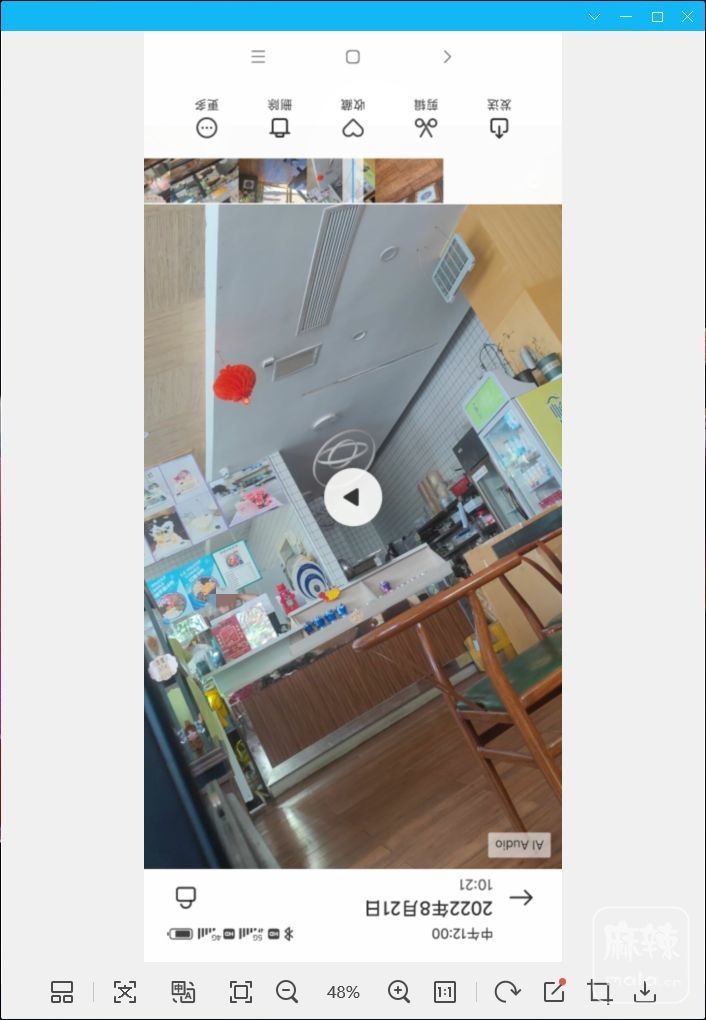Rotate the image clockwise
This screenshot has height=1020, width=706.
[x=507, y=992]
